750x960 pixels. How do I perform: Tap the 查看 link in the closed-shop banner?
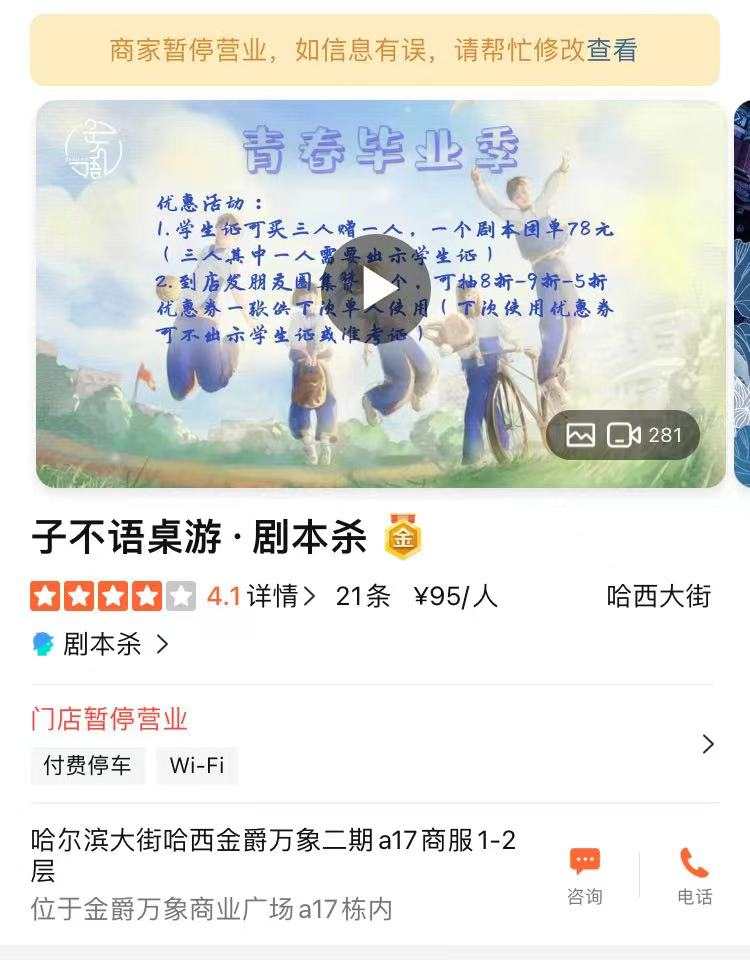[612, 50]
